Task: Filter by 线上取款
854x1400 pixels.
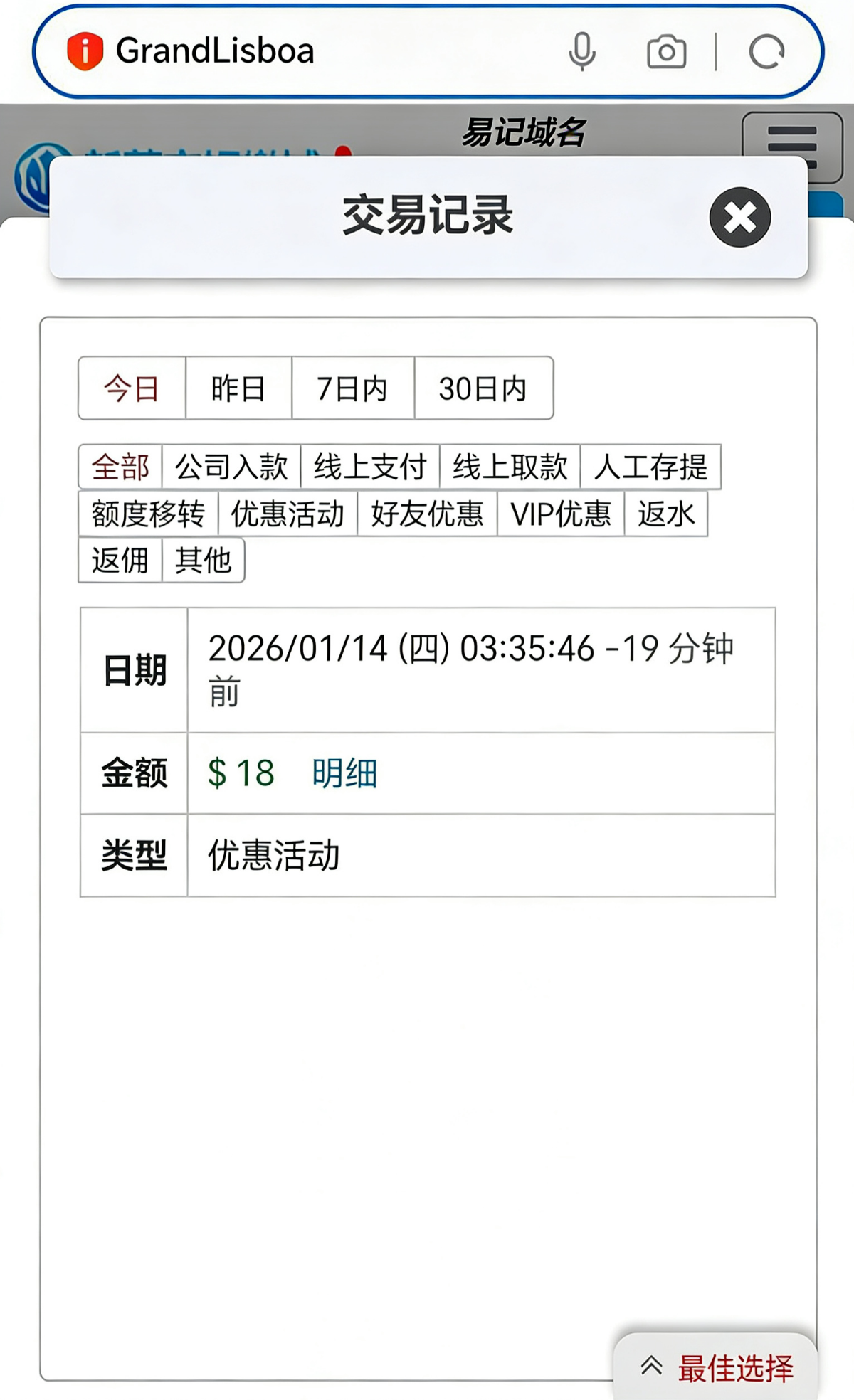Action: [510, 467]
